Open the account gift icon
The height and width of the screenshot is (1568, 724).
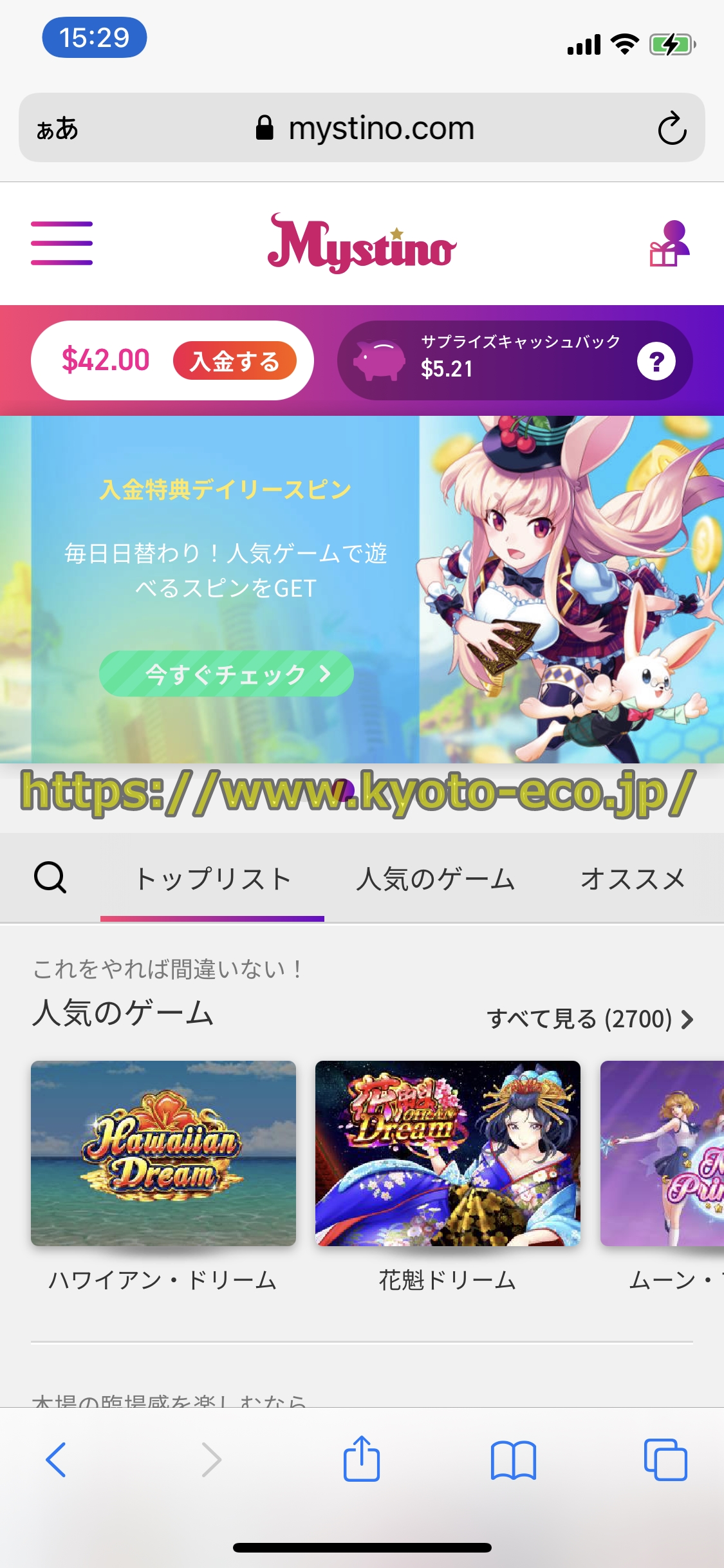point(669,243)
